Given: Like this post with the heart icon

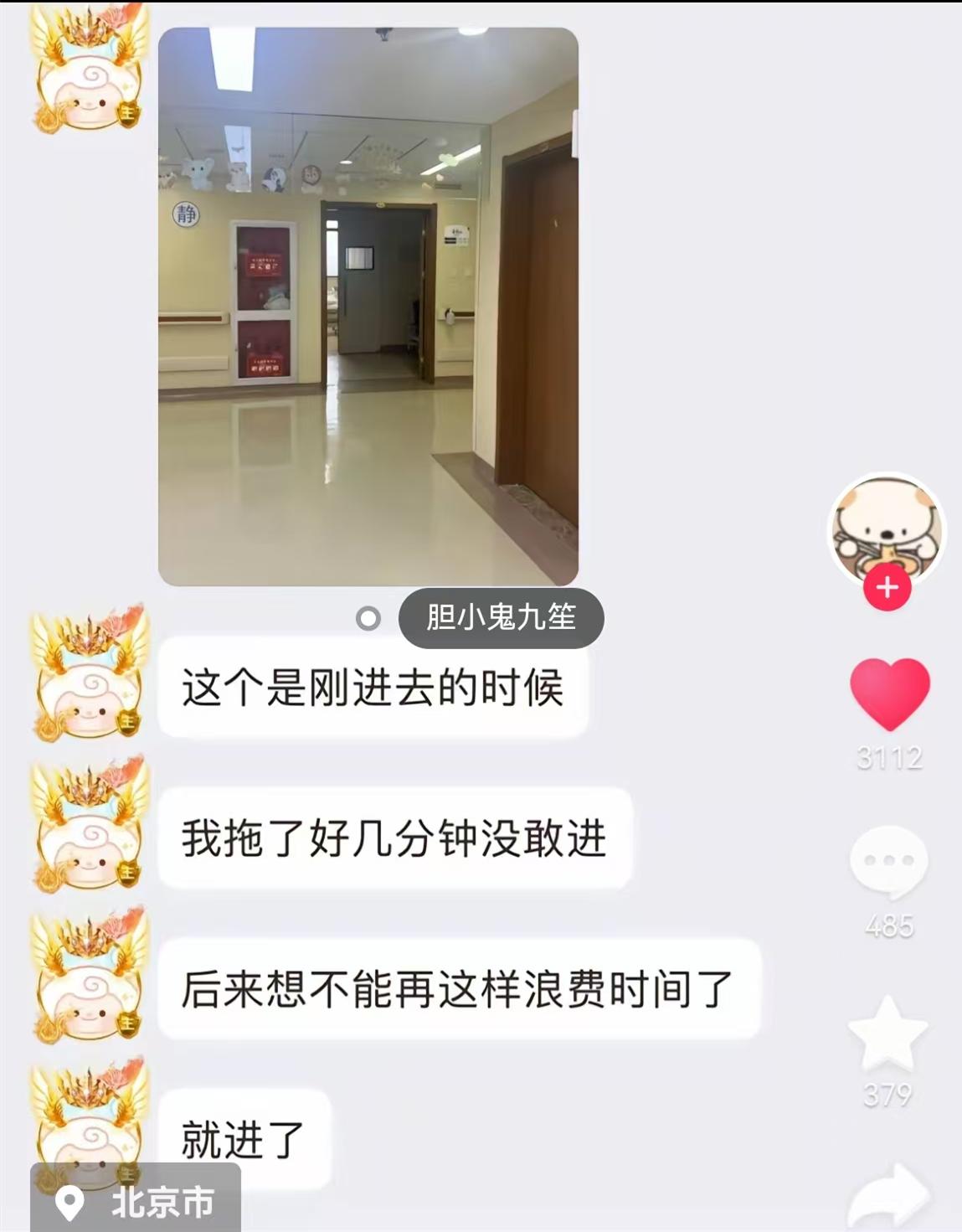Looking at the screenshot, I should pos(889,694).
